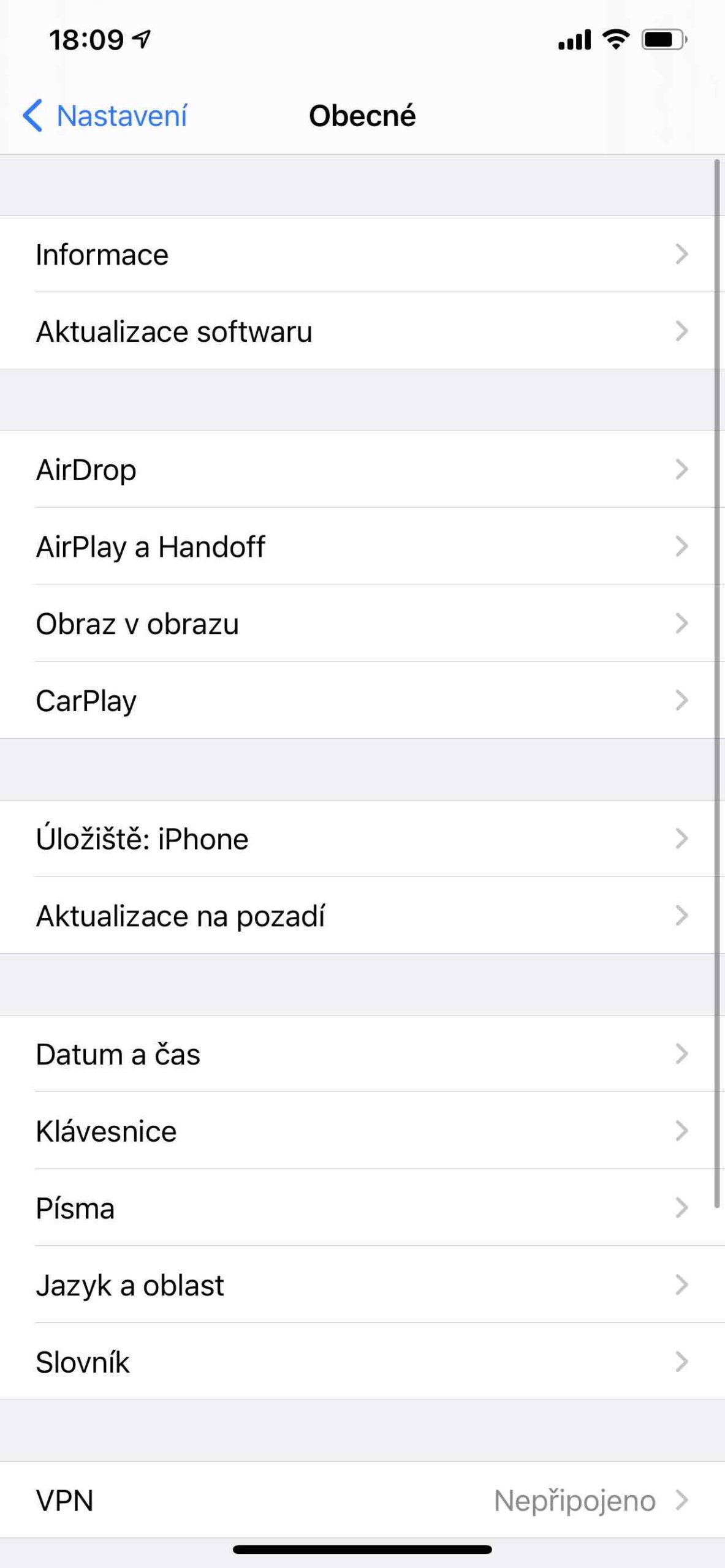Open Písma font settings
Screen dimensions: 725x1568
[x=363, y=1208]
